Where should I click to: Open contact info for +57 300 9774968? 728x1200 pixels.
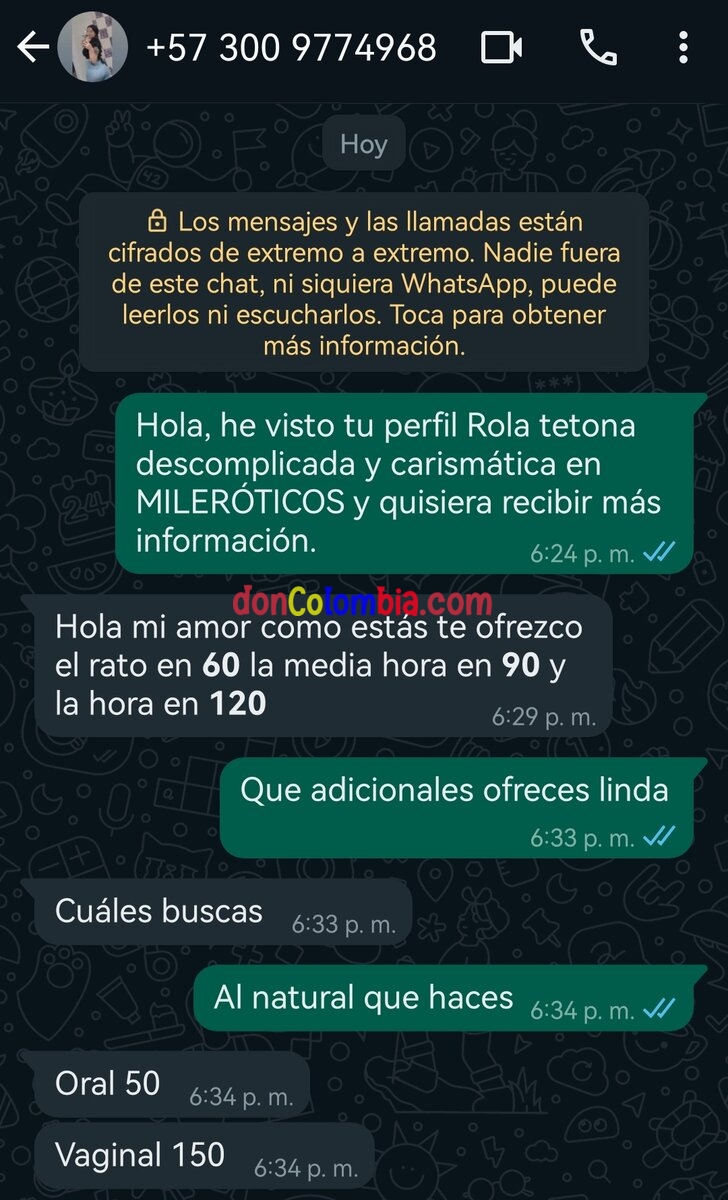pyautogui.click(x=291, y=47)
